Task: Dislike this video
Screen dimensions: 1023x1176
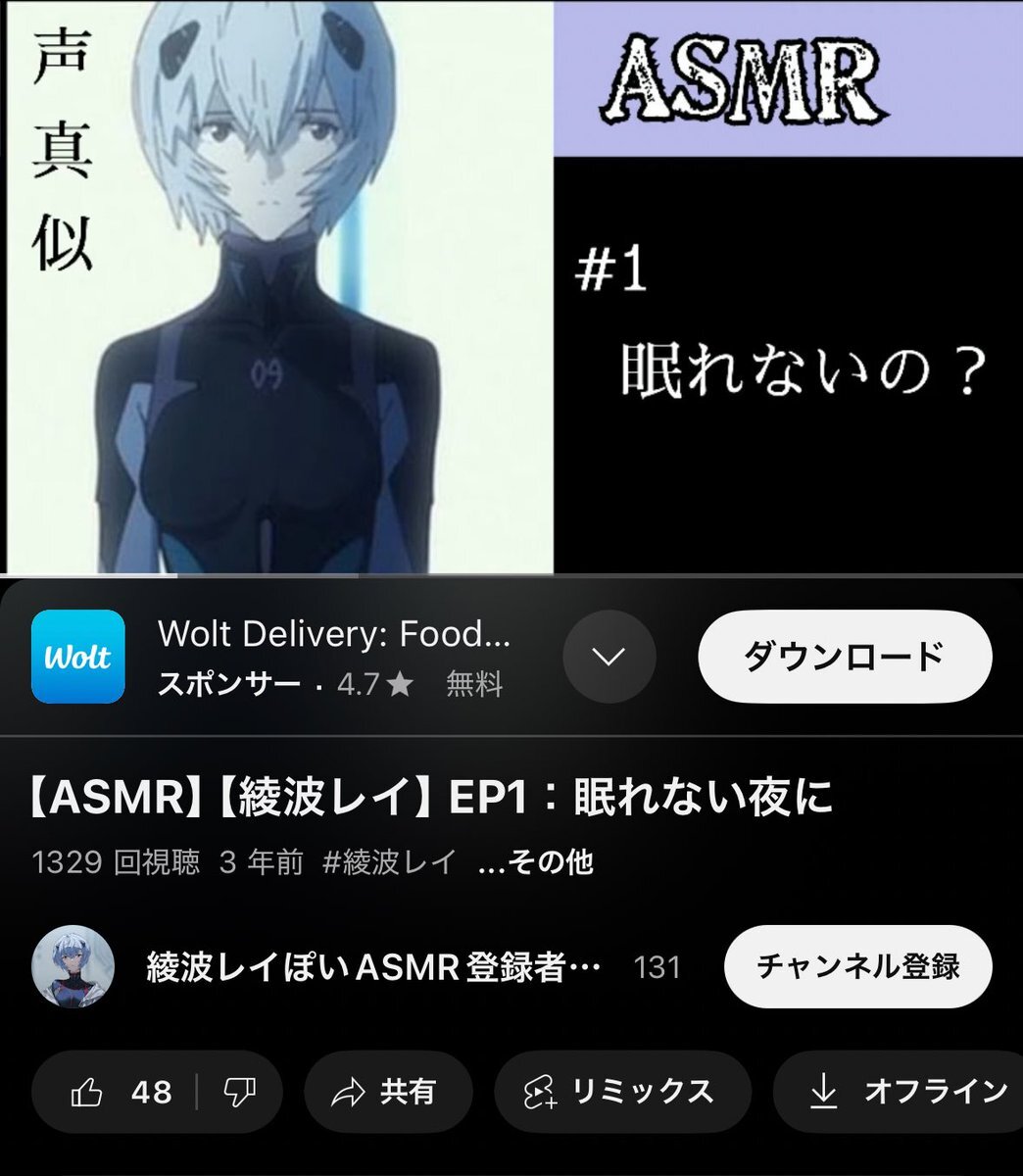Action: [240, 1092]
